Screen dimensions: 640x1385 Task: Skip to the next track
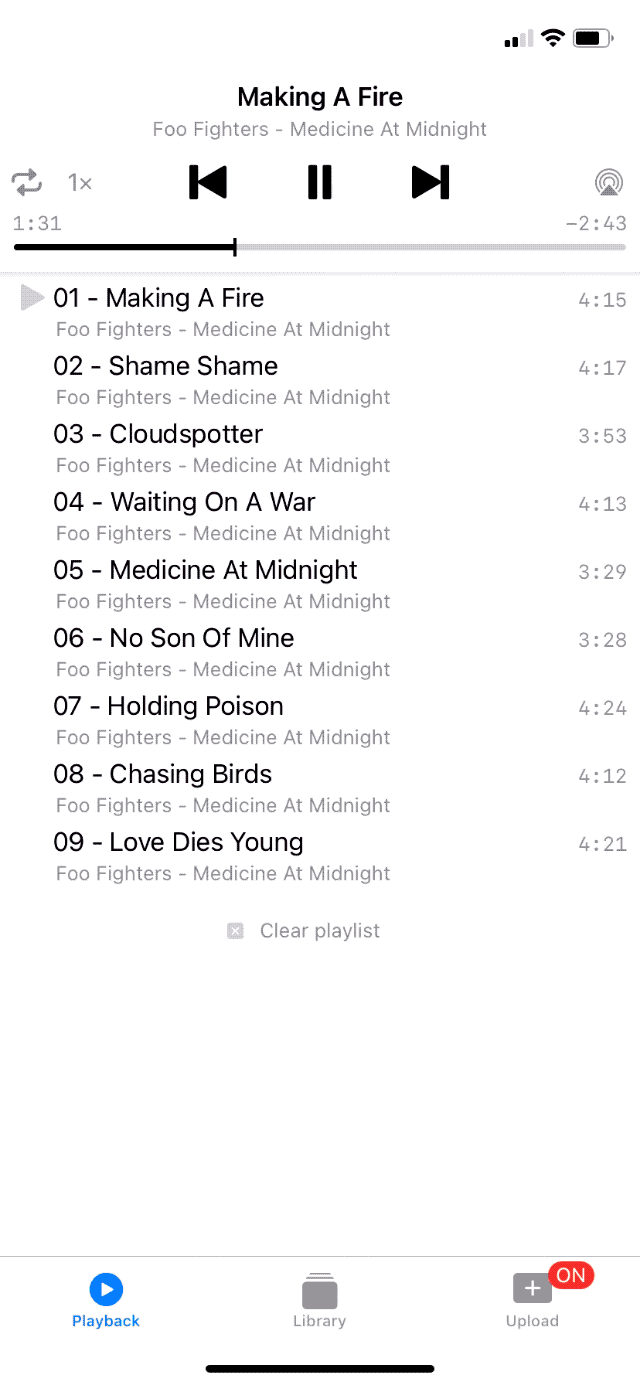coord(430,182)
